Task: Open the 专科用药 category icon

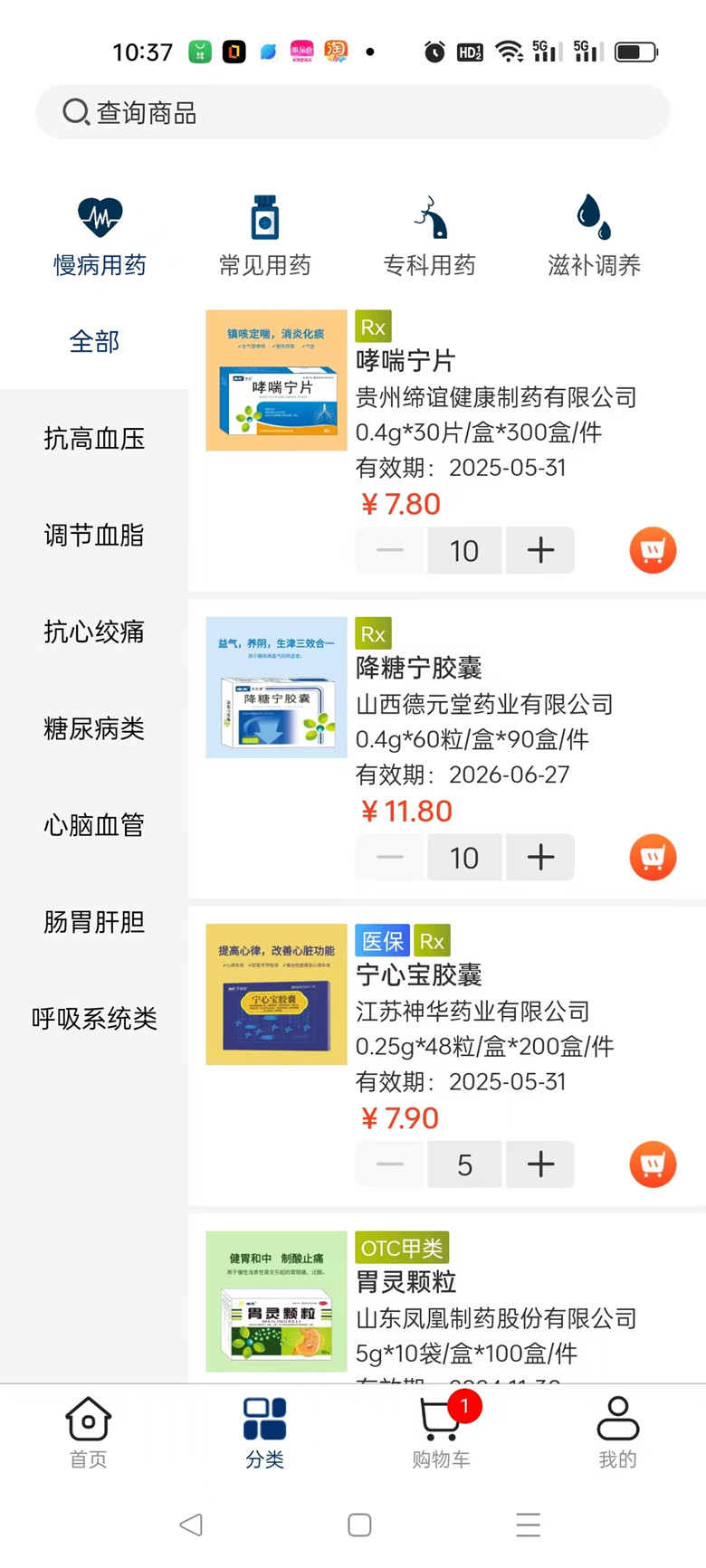Action: point(428,215)
